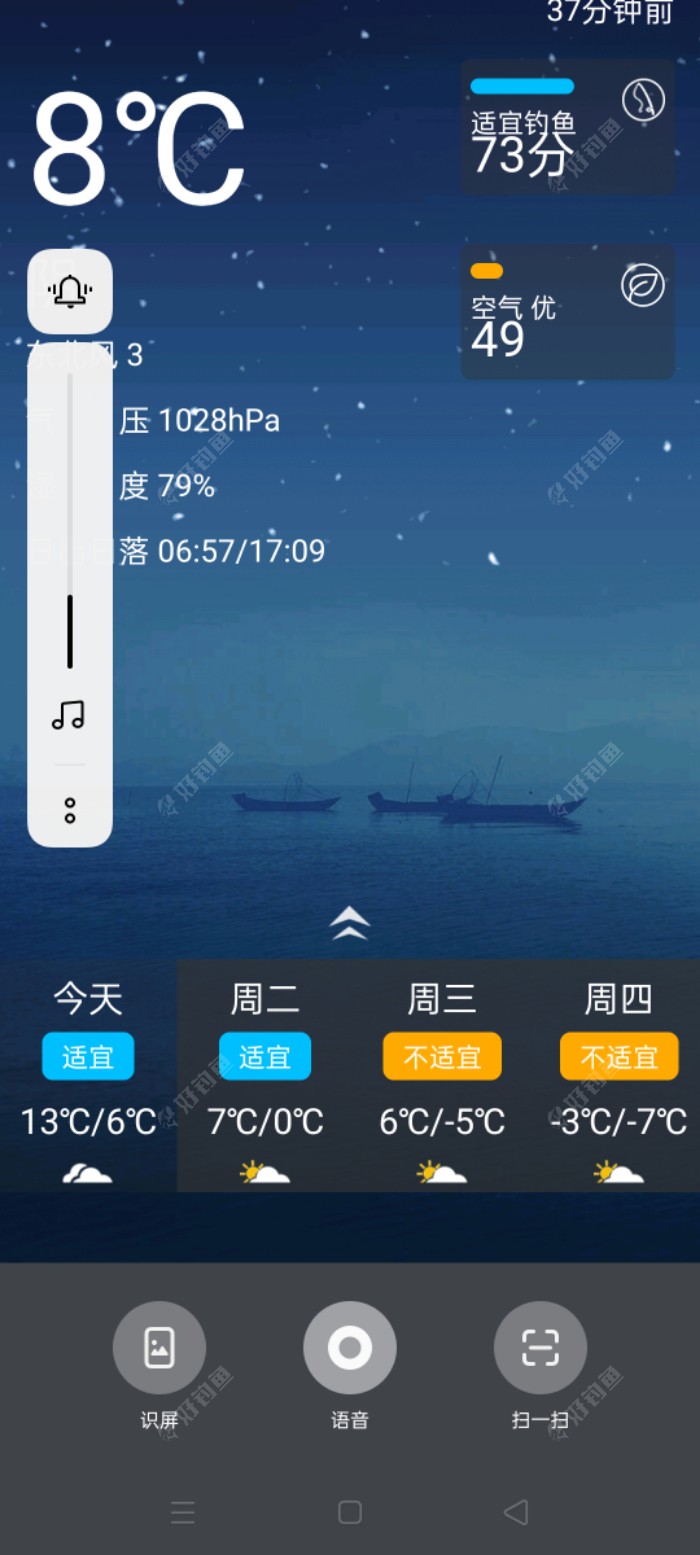This screenshot has width=700, height=1555.
Task: Tap the media volume slider track
Action: point(70,520)
